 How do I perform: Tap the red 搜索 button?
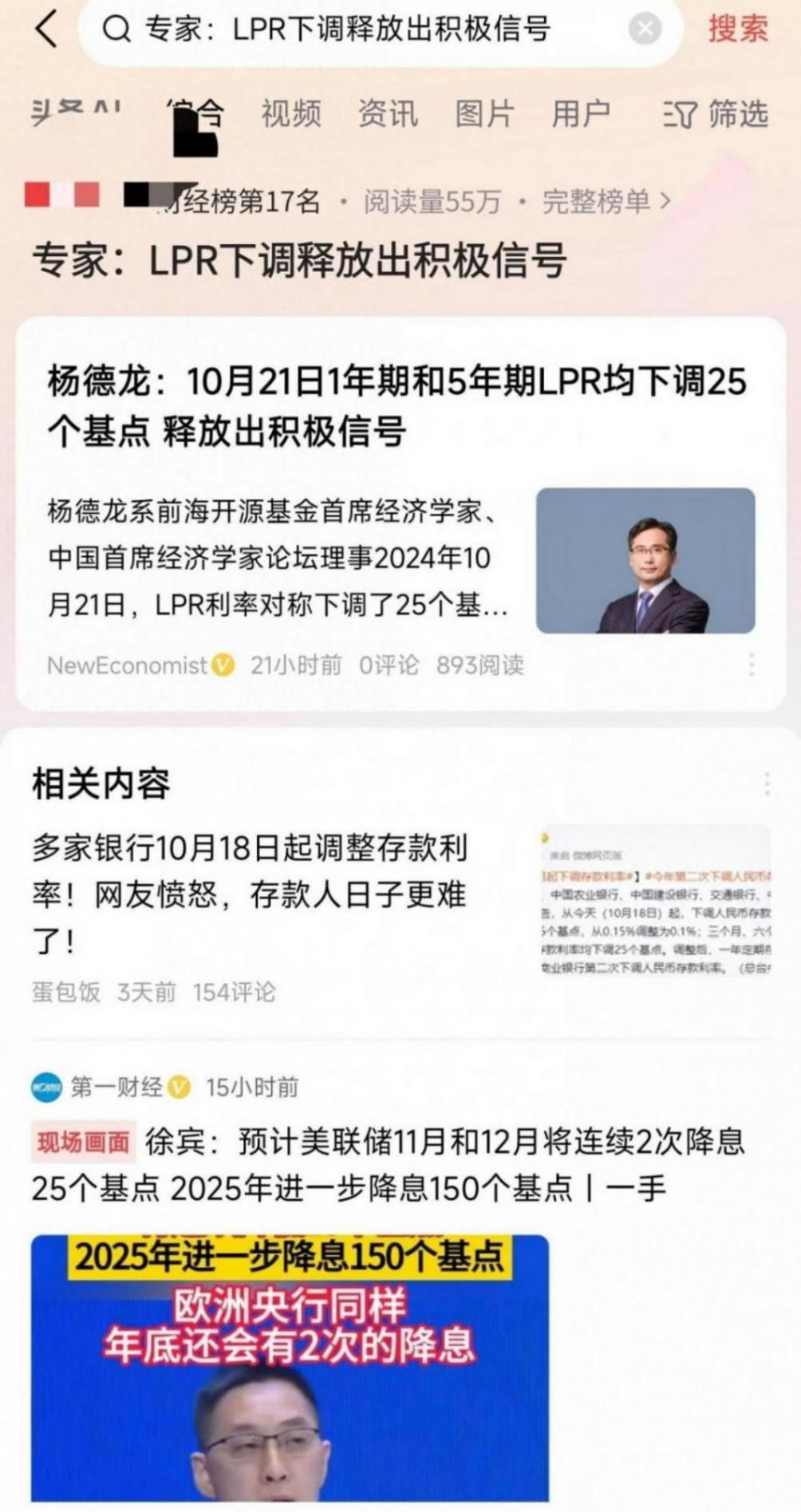[738, 30]
